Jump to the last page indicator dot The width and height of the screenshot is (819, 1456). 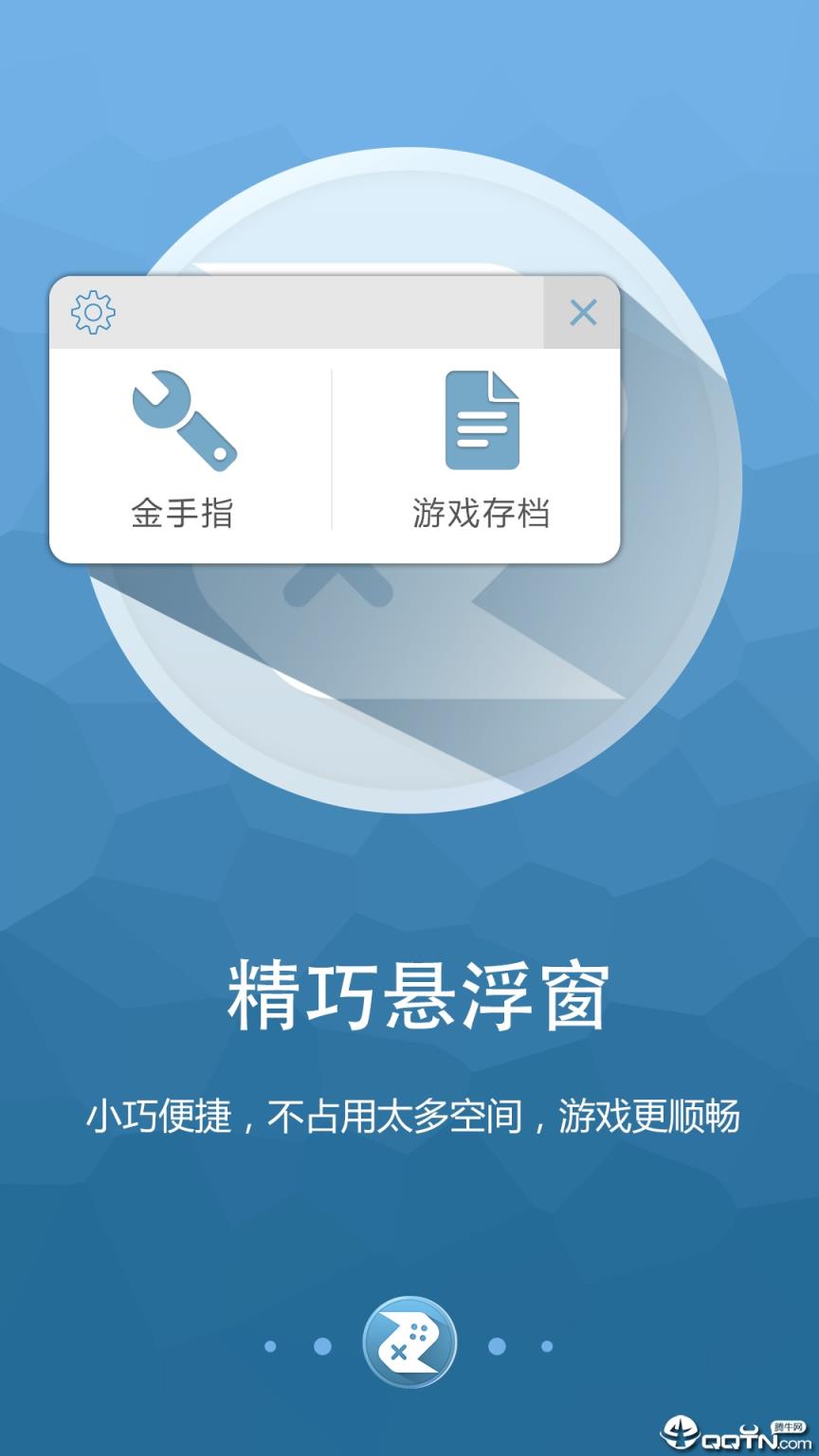point(547,1344)
